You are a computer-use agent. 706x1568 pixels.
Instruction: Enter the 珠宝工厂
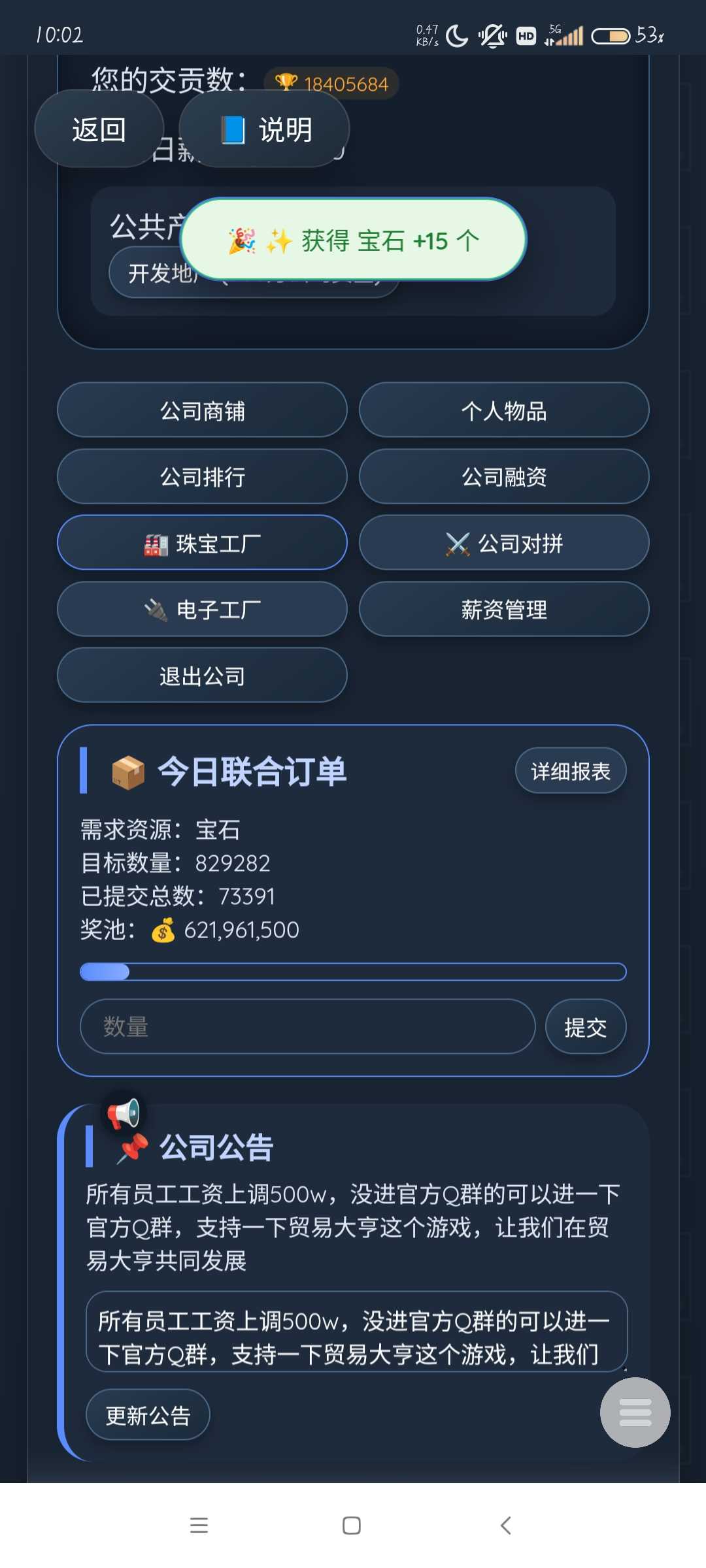click(x=202, y=543)
